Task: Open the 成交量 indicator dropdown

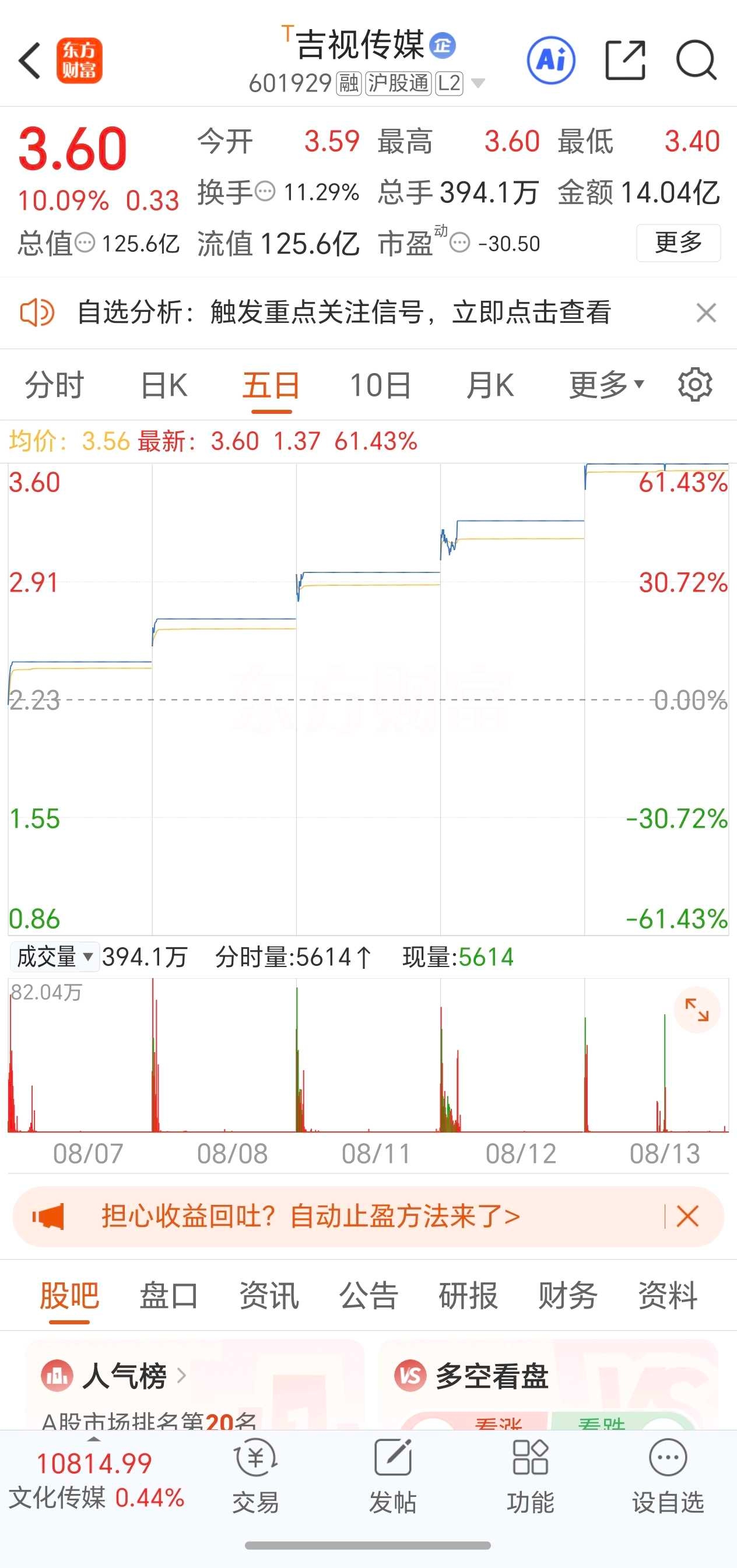Action: [55, 957]
